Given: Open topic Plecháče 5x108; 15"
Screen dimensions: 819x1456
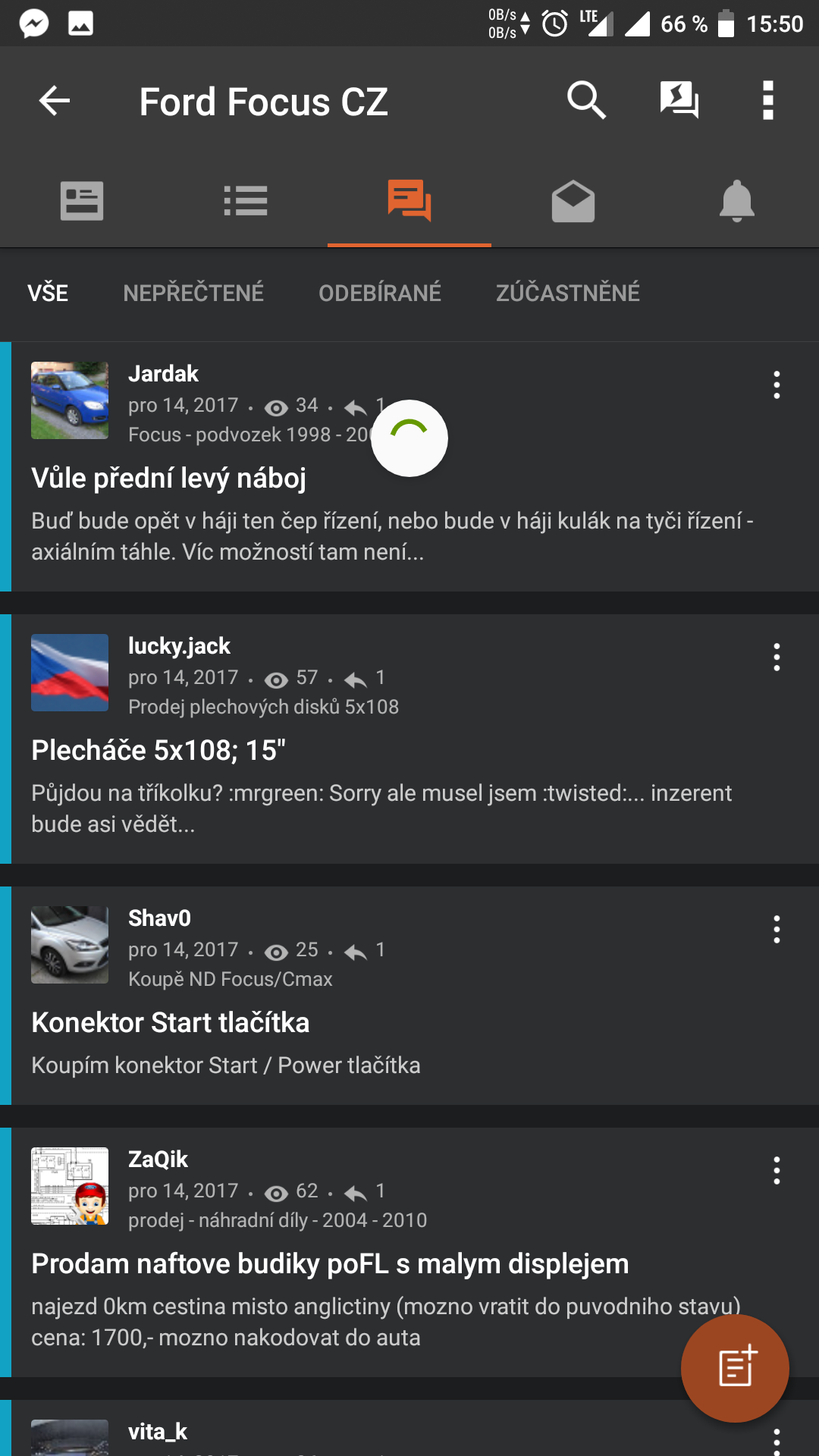Looking at the screenshot, I should (158, 751).
